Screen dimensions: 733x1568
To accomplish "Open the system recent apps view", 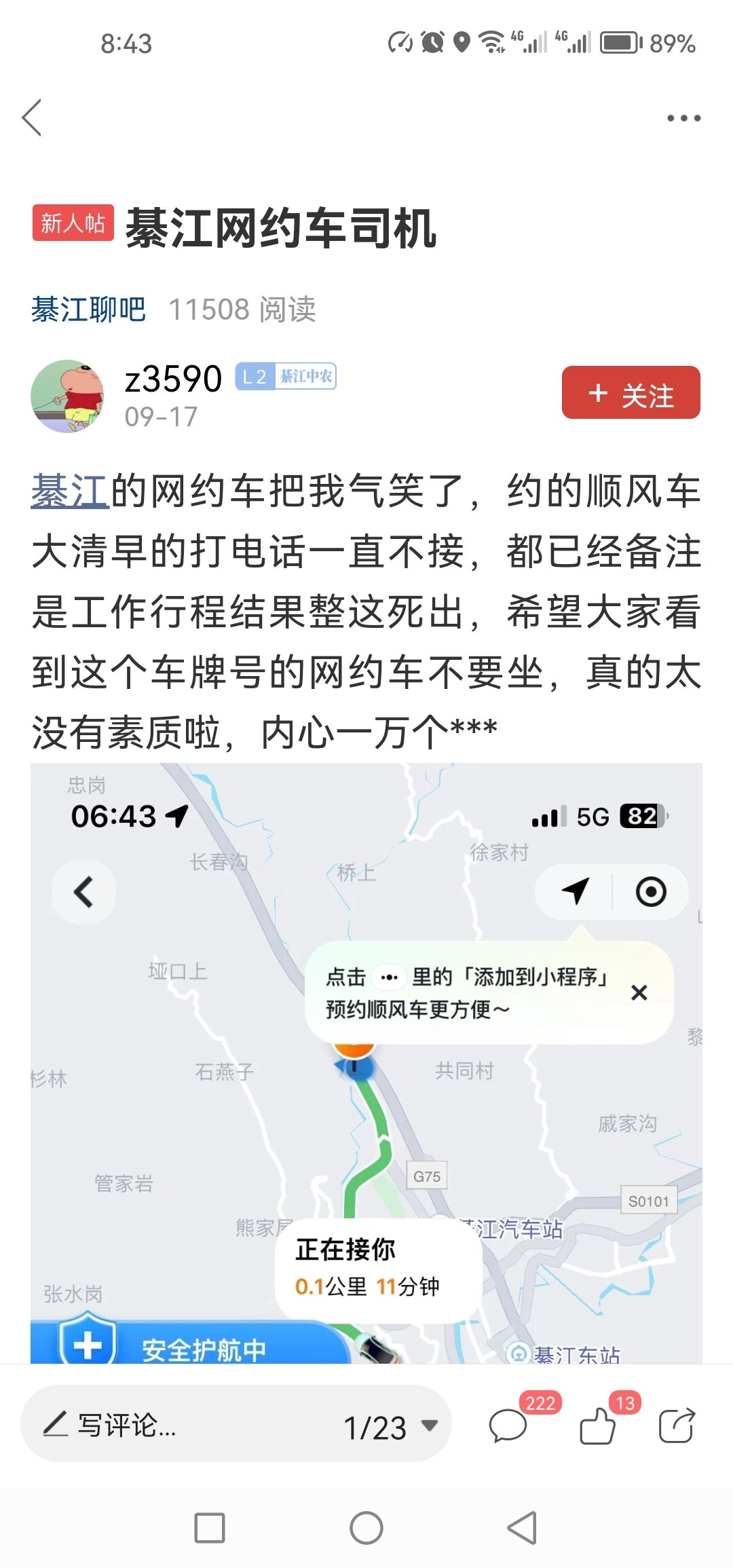I will (x=209, y=1528).
